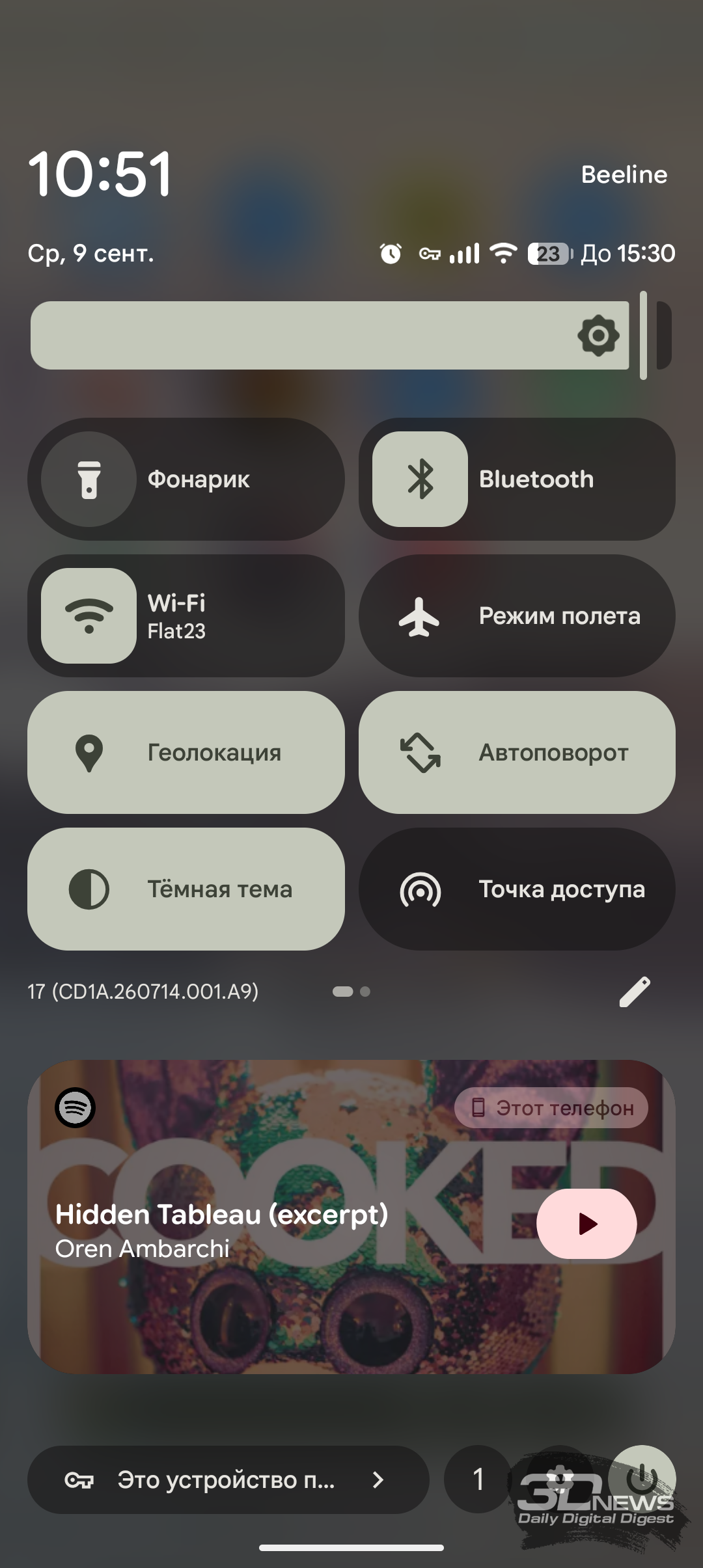The width and height of the screenshot is (703, 1568).
Task: Enable Режим полета airplane mode
Action: pos(517,615)
